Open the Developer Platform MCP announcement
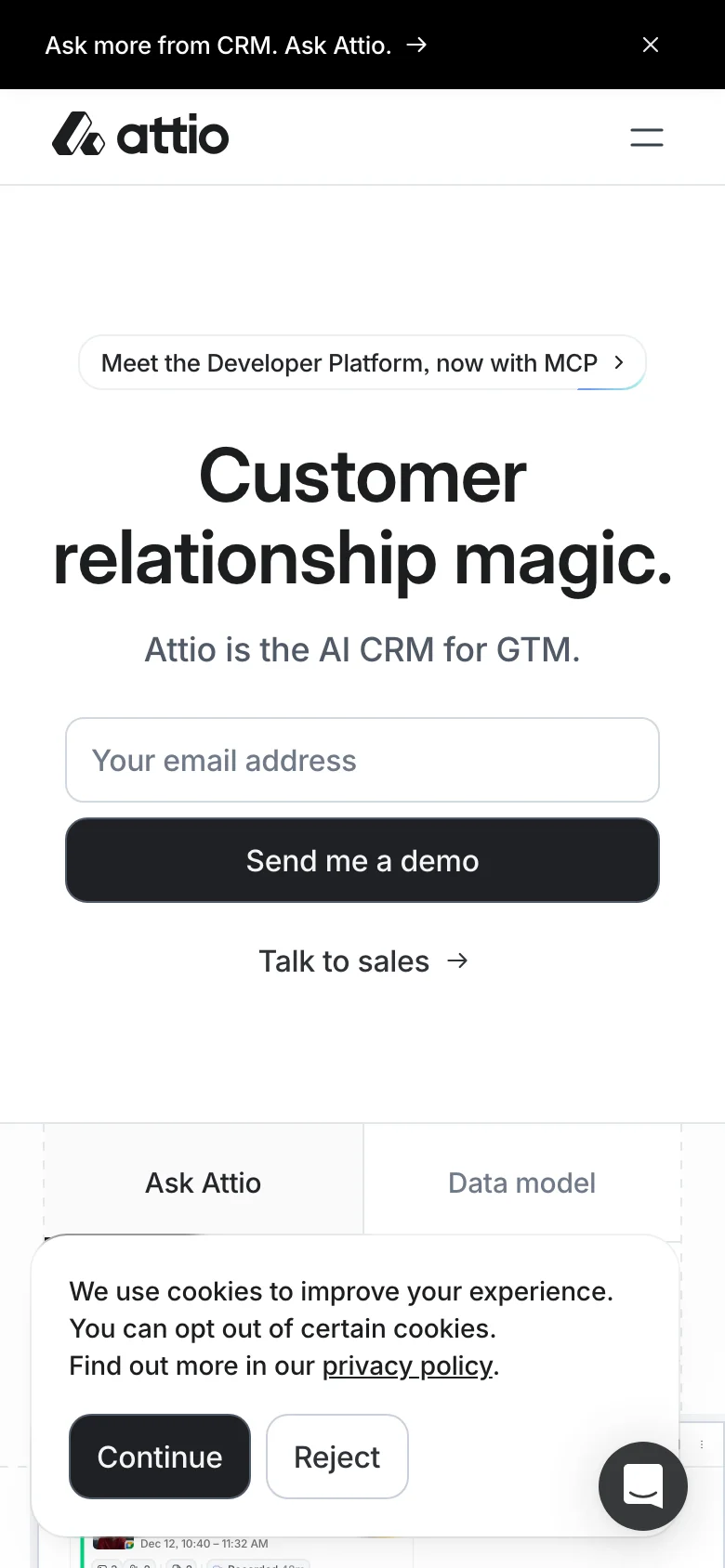 (x=362, y=362)
